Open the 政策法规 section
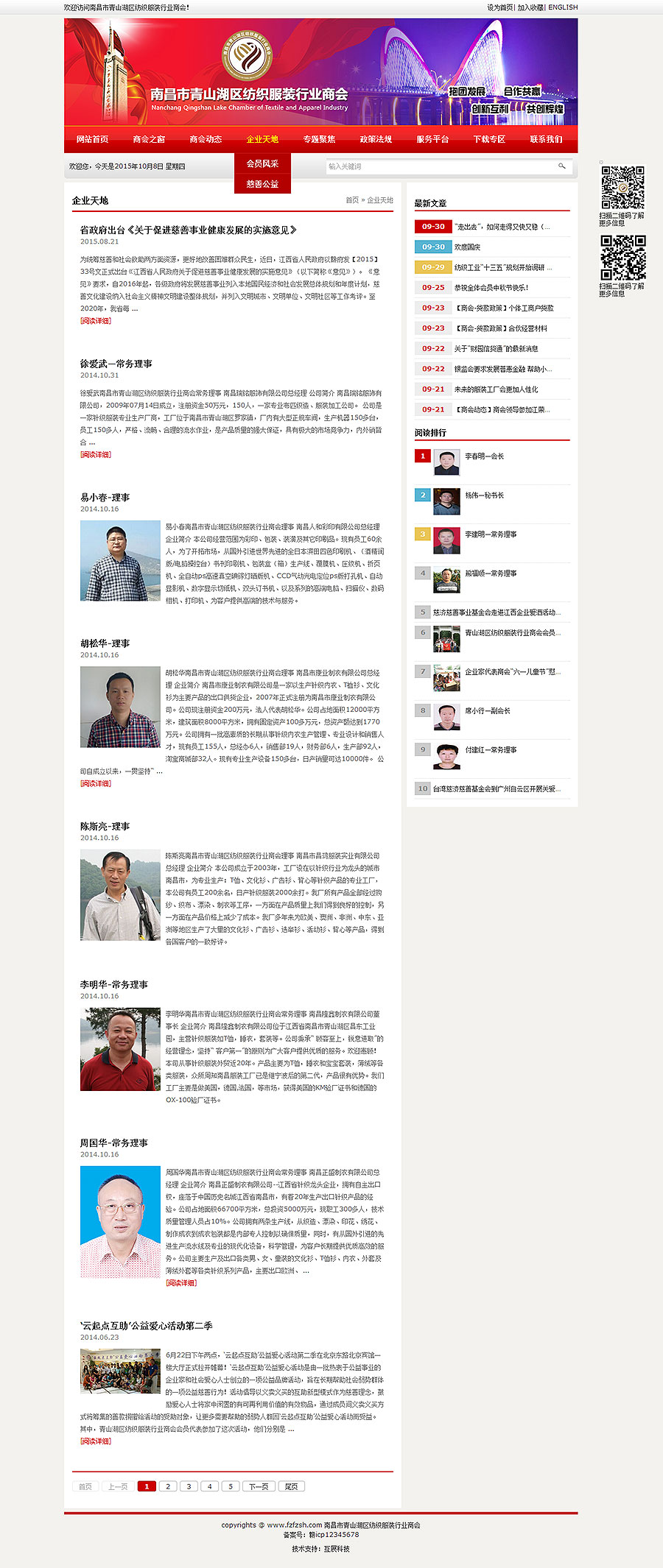663x1568 pixels. (376, 139)
